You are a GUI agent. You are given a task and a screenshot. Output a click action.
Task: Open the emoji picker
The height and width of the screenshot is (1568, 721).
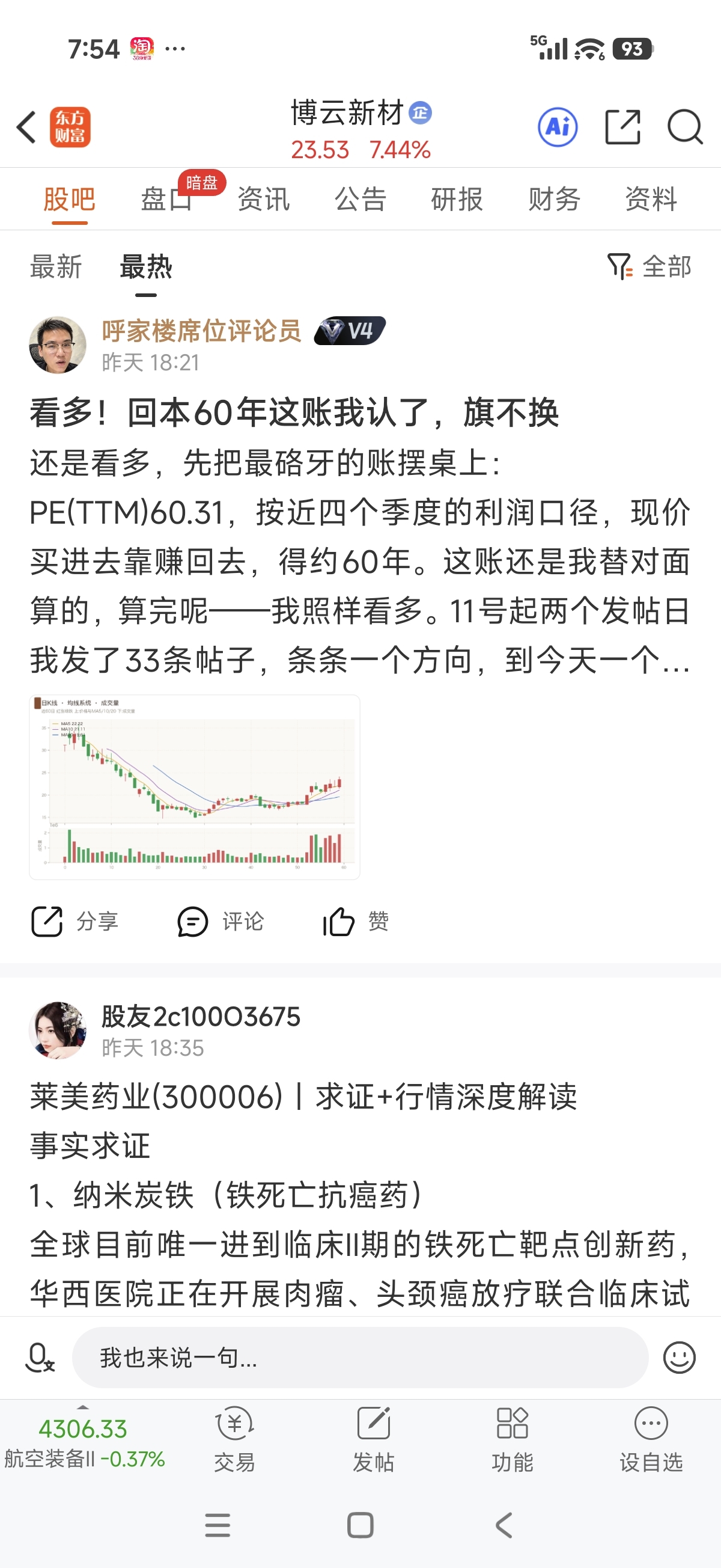679,1358
